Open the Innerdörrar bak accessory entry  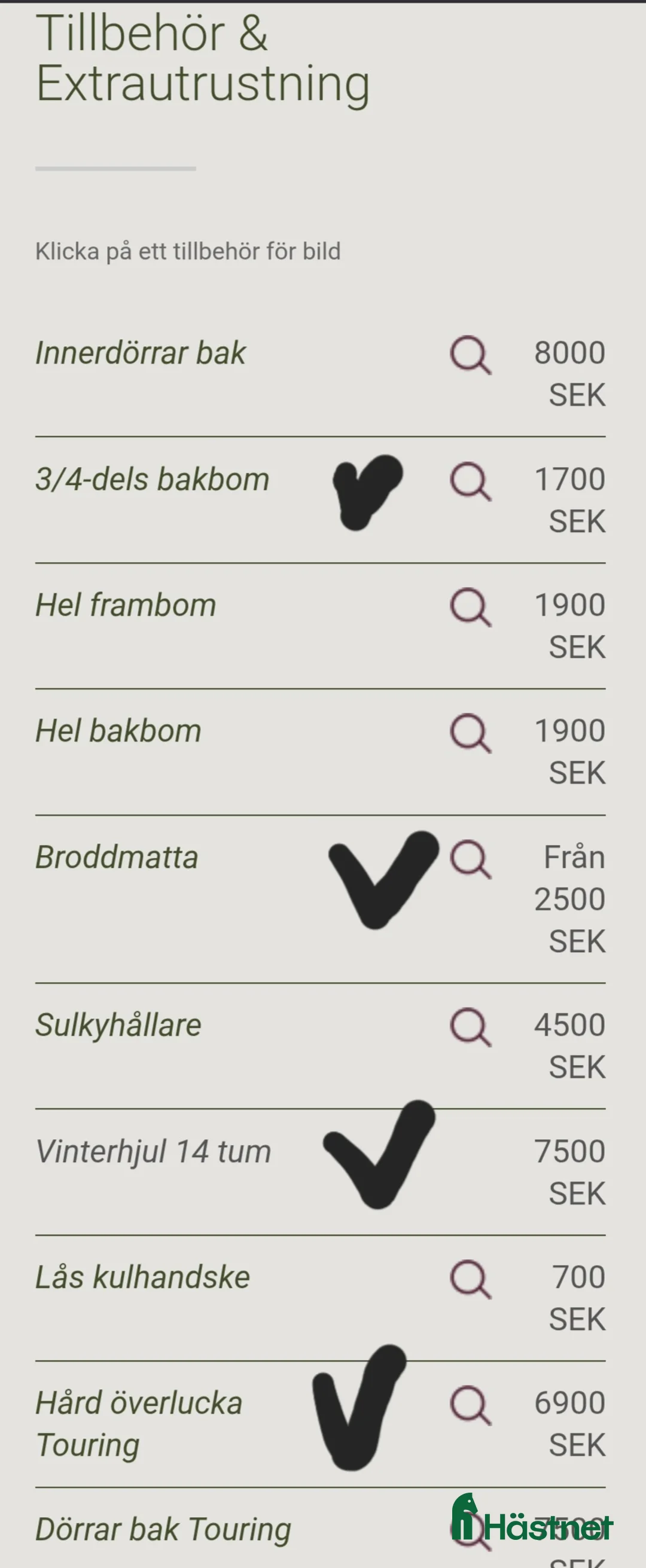[141, 352]
